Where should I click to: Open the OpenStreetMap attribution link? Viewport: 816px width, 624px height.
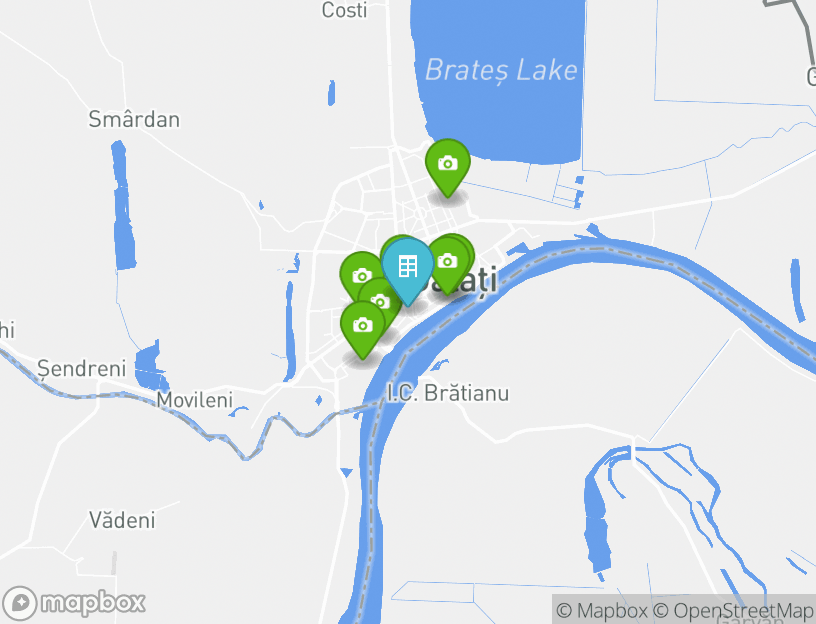[x=733, y=610]
